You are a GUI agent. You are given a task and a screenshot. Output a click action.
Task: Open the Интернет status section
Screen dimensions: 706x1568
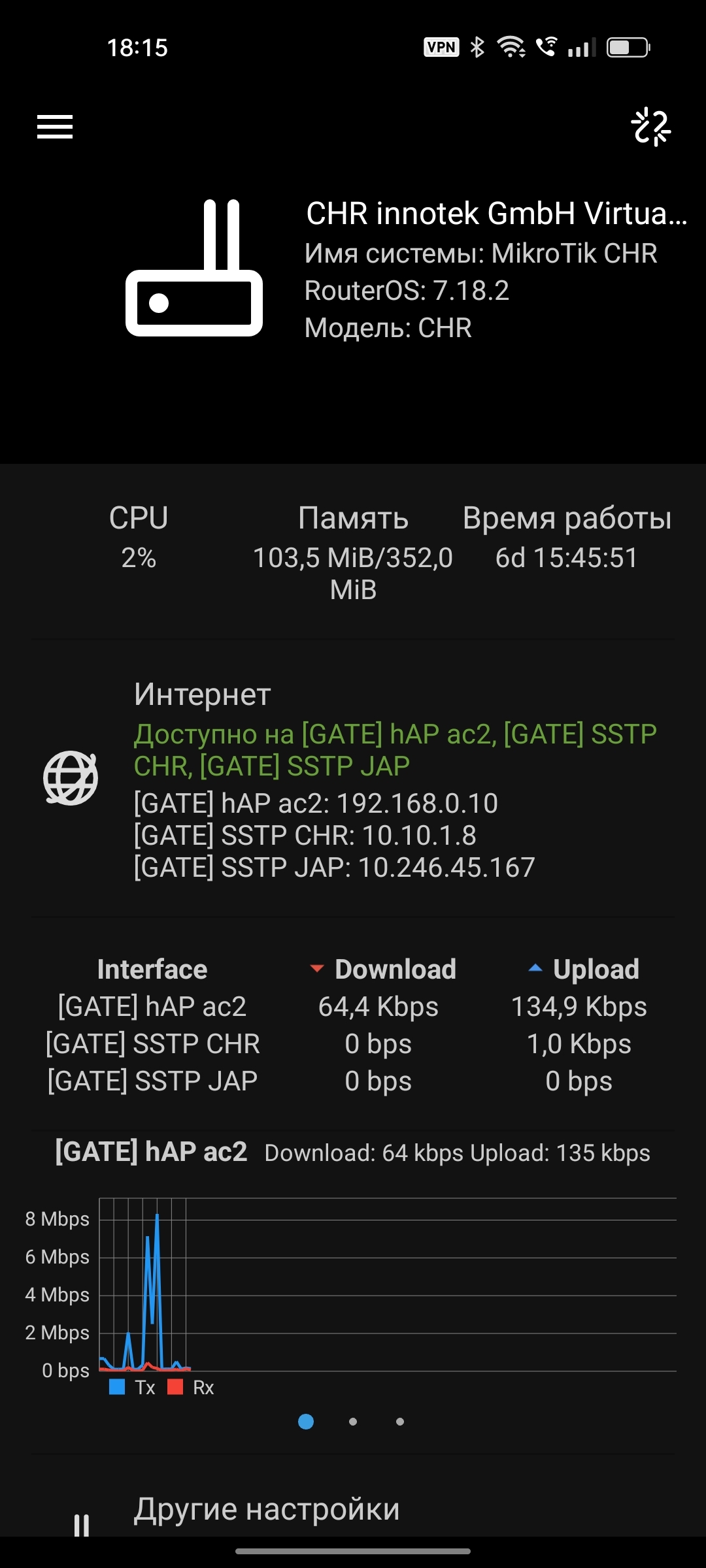pos(353,779)
